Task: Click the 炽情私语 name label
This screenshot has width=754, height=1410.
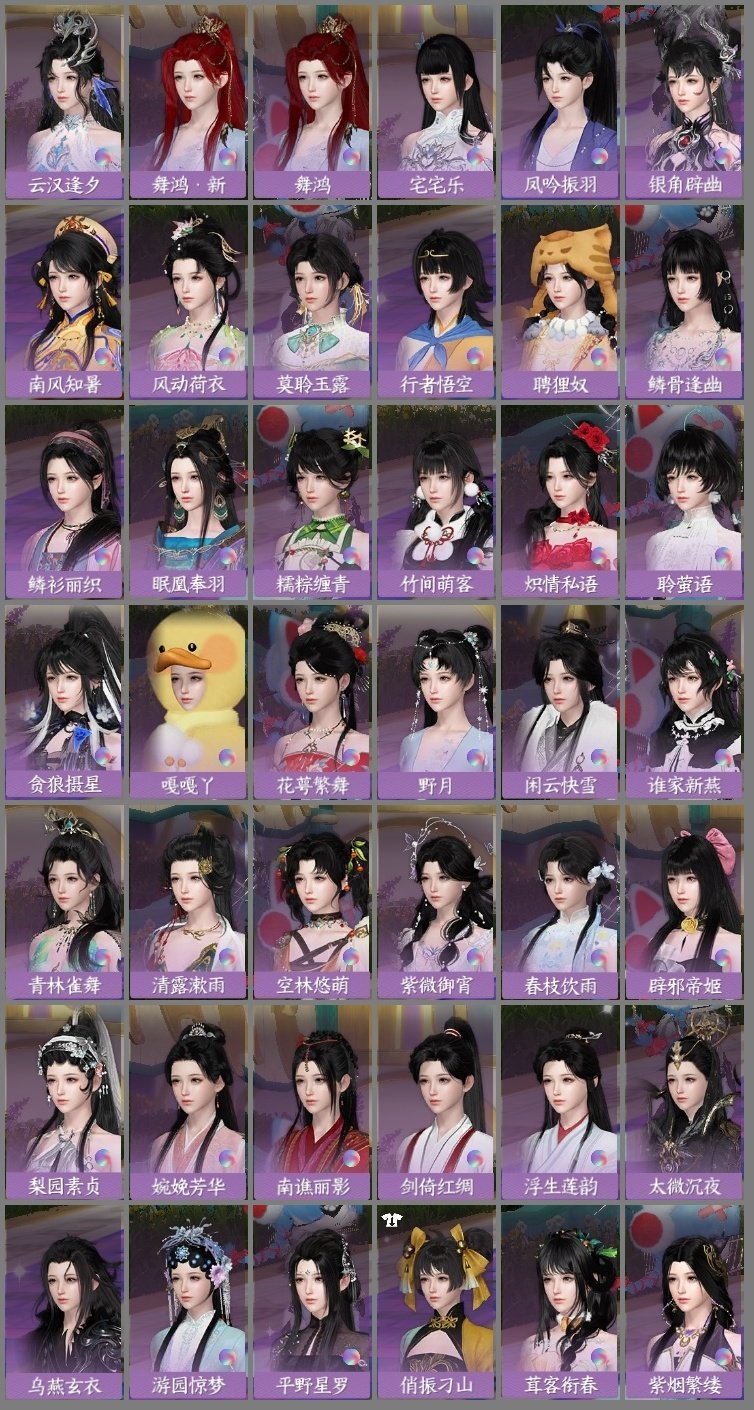Action: click(x=562, y=576)
